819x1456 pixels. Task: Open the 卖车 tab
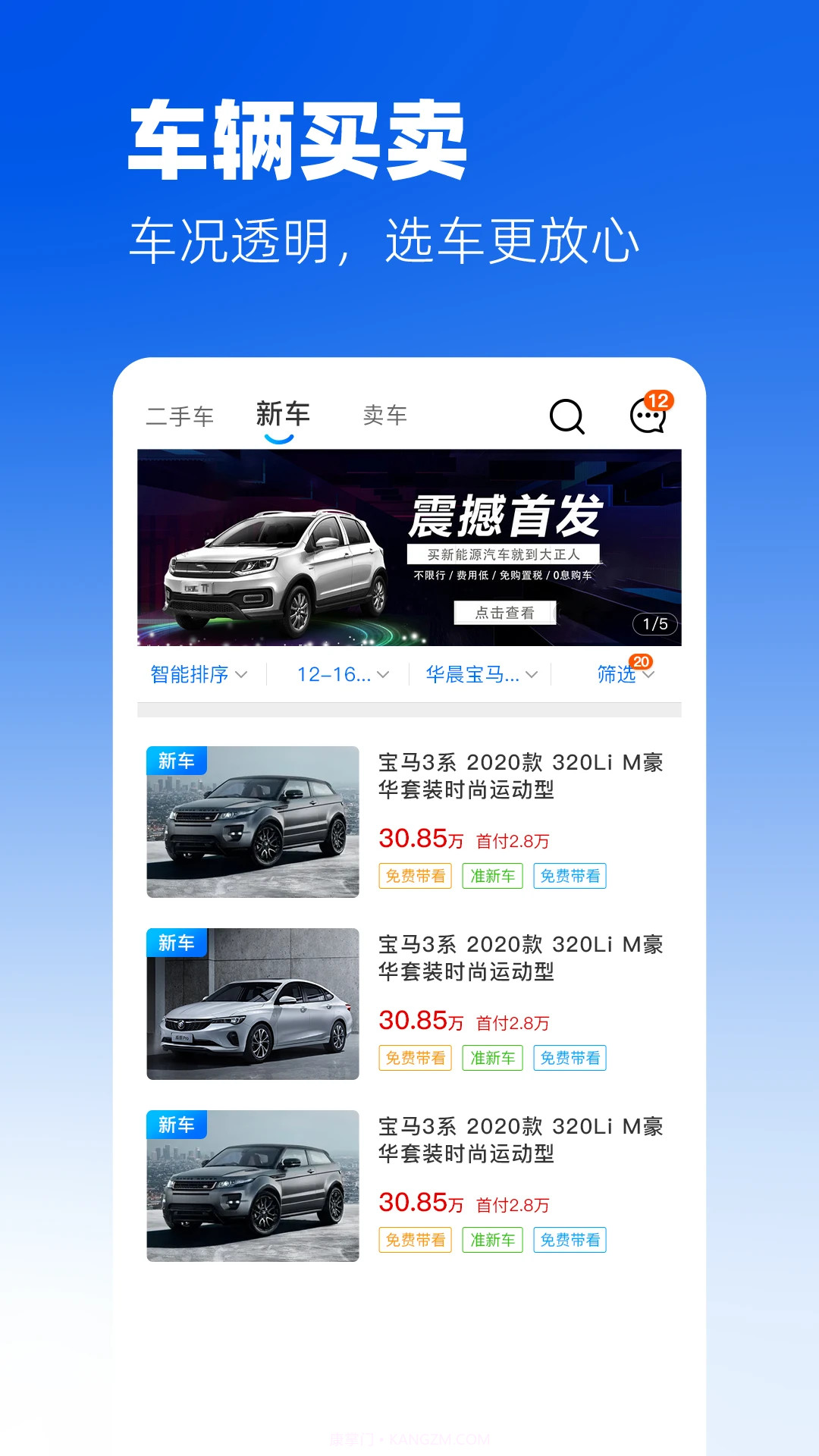[x=385, y=415]
